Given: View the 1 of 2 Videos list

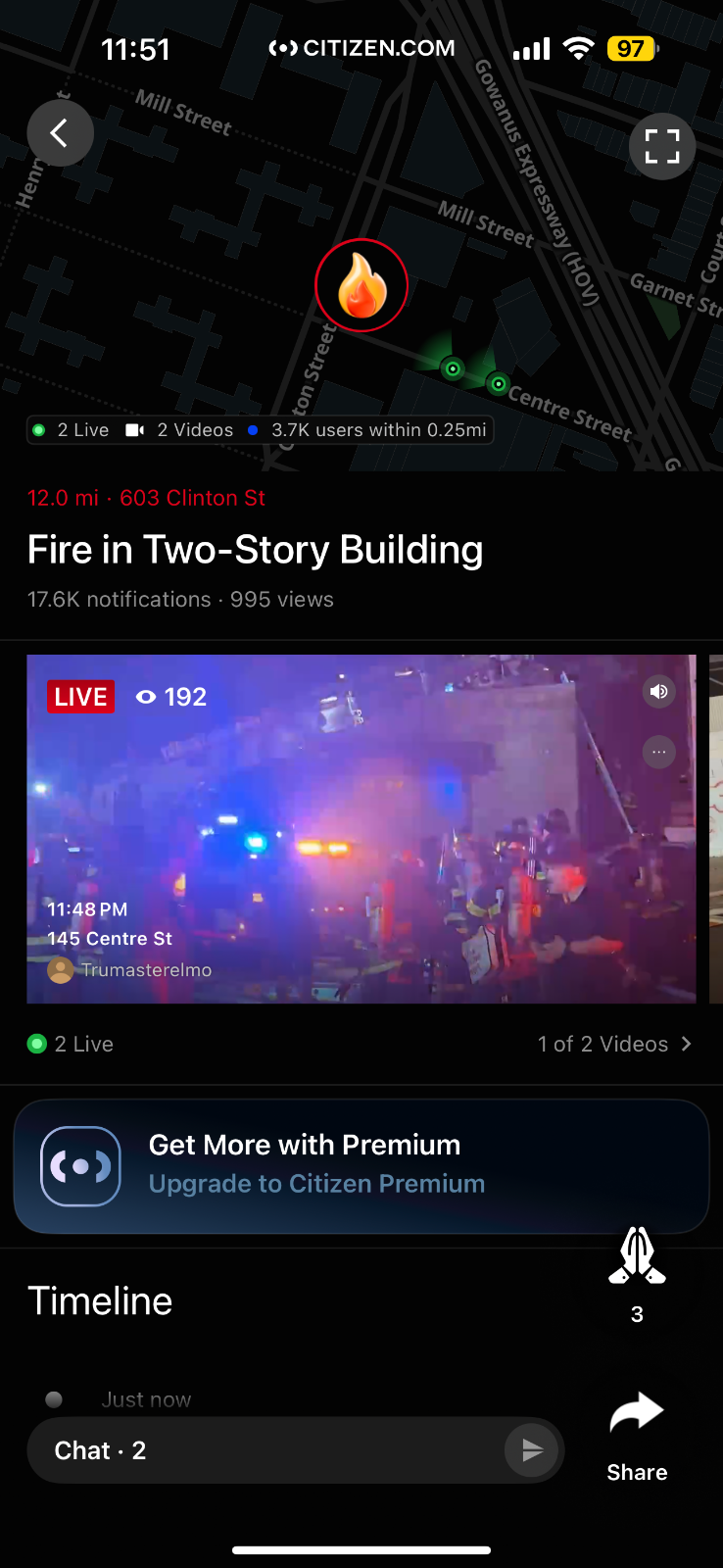Looking at the screenshot, I should coord(614,1044).
